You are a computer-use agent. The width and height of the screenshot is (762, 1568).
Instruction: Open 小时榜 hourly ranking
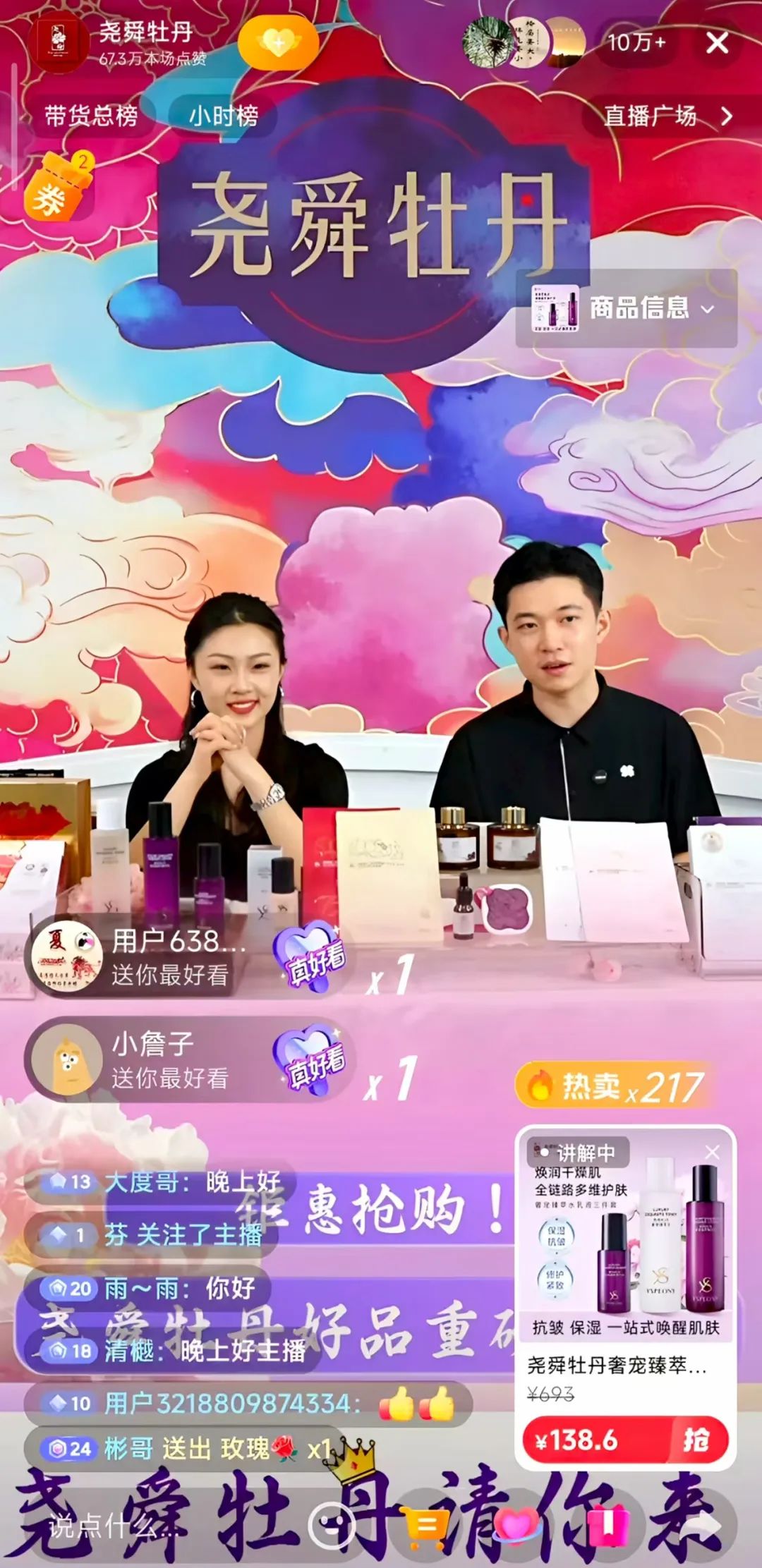pyautogui.click(x=223, y=116)
